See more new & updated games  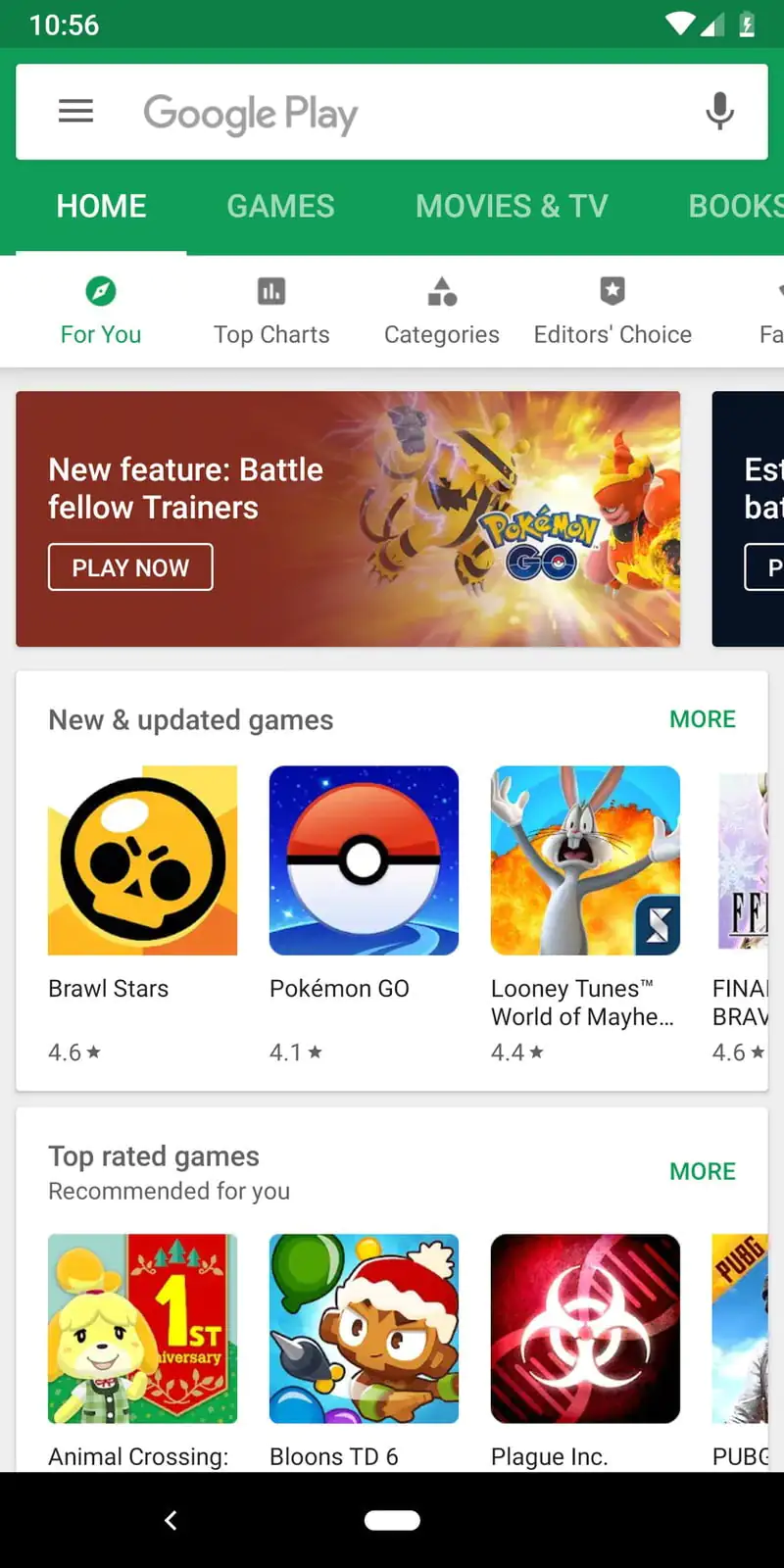[702, 719]
